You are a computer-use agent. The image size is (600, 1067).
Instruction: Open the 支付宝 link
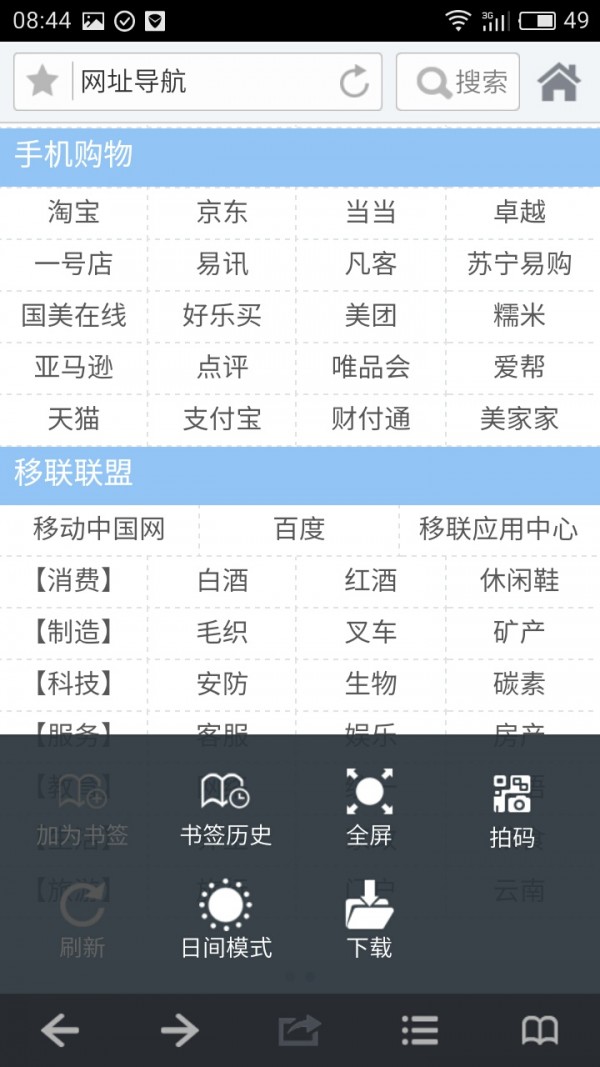click(222, 419)
